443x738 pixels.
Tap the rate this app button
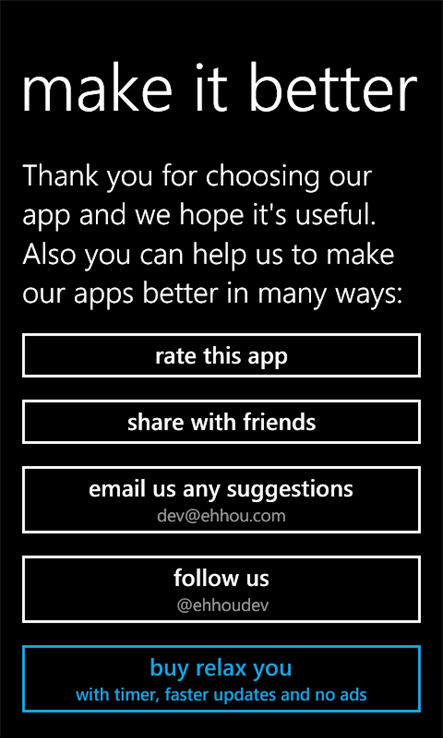(x=221, y=355)
